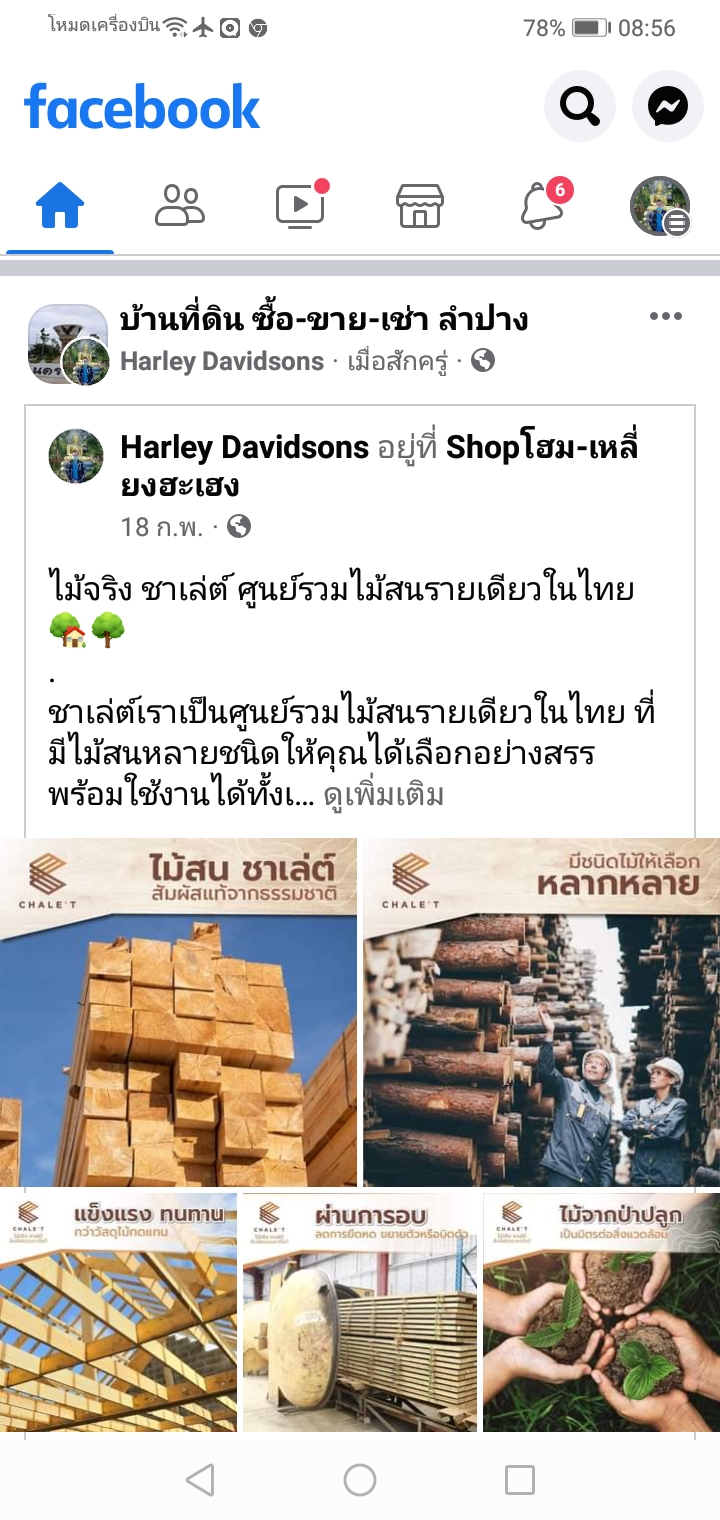This screenshot has width=720, height=1520.
Task: Open Shopโฮม-เหลี่ยงฮะเฮง location page
Action: pyautogui.click(x=540, y=448)
